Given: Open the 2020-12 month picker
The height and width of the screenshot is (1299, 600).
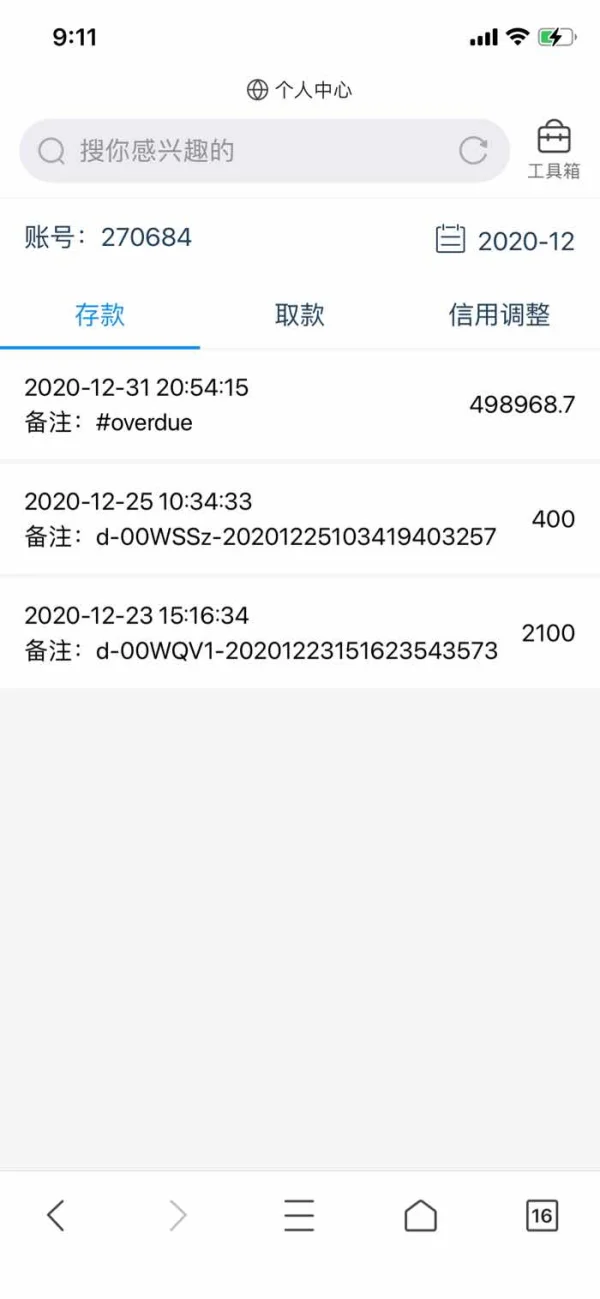Looking at the screenshot, I should pyautogui.click(x=506, y=240).
